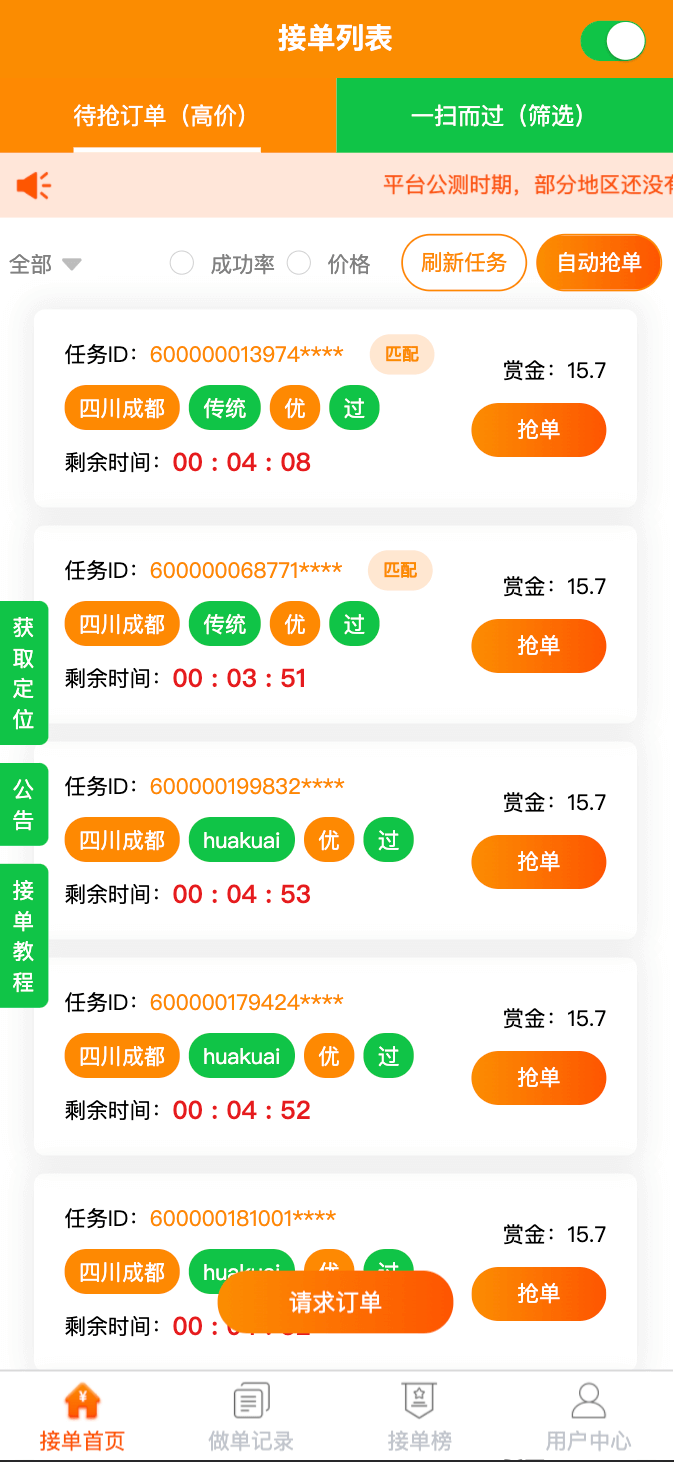Image resolution: width=674 pixels, height=1462 pixels.
Task: Open the 公告 side button
Action: tap(23, 805)
